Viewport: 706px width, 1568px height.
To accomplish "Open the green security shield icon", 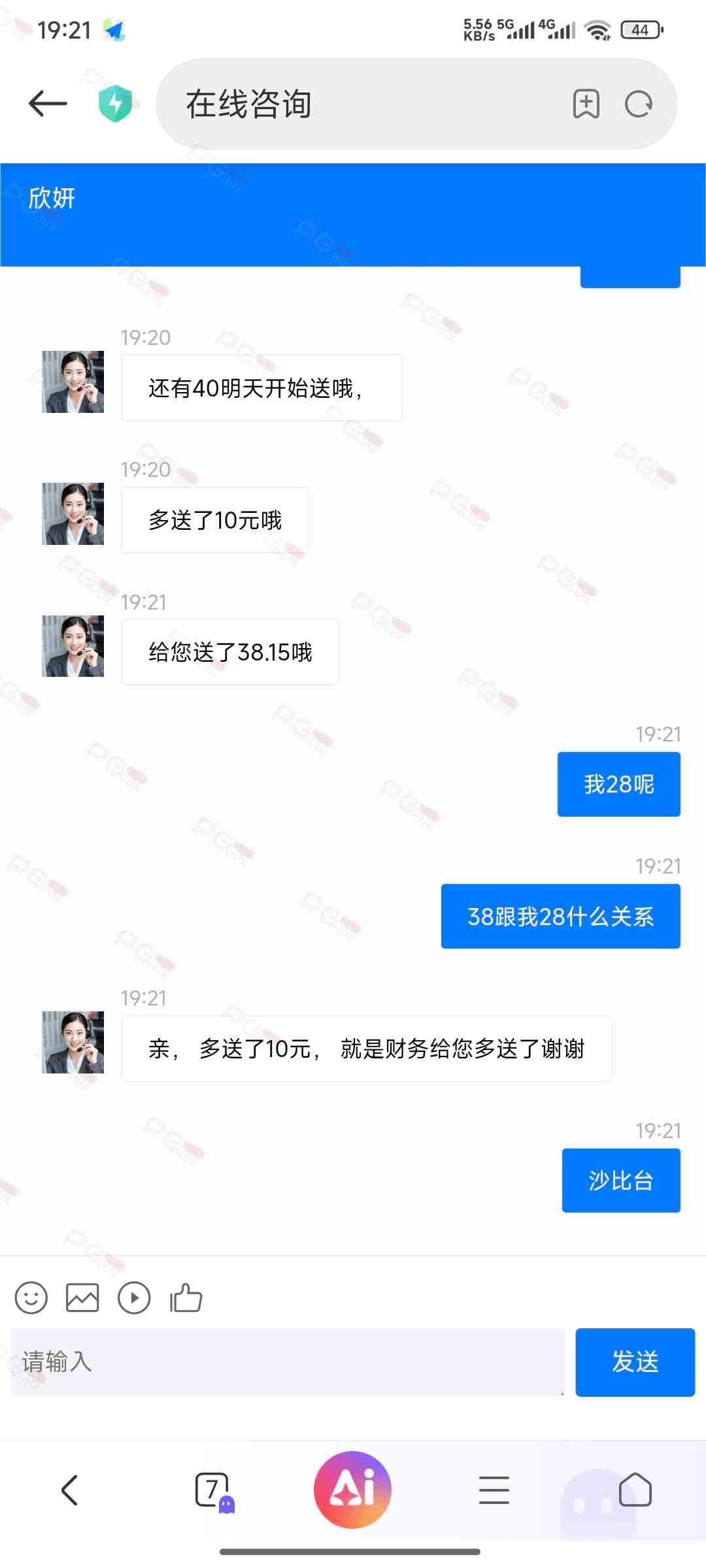I will click(116, 104).
